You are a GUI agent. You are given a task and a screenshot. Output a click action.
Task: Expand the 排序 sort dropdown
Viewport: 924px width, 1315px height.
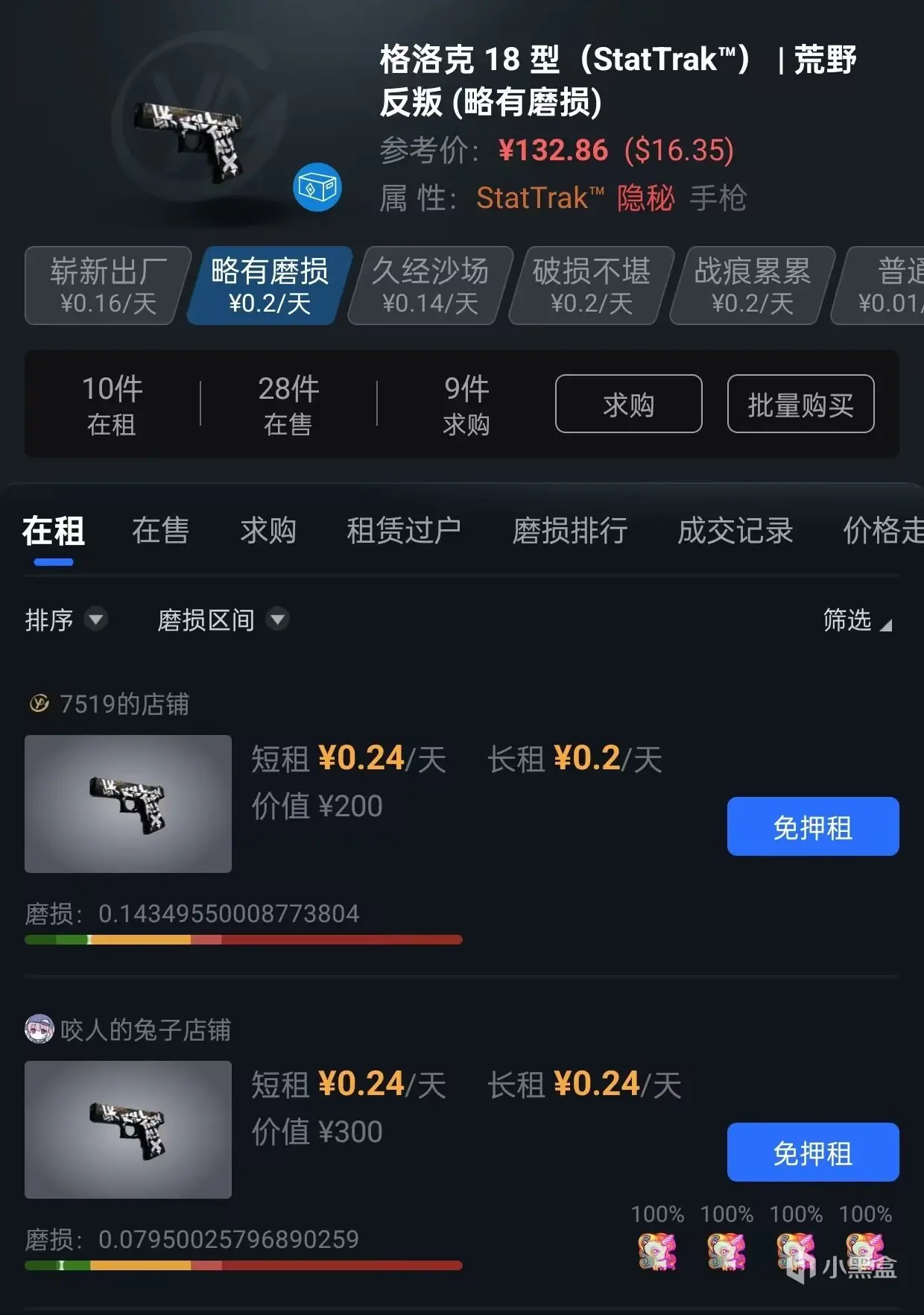pyautogui.click(x=66, y=619)
